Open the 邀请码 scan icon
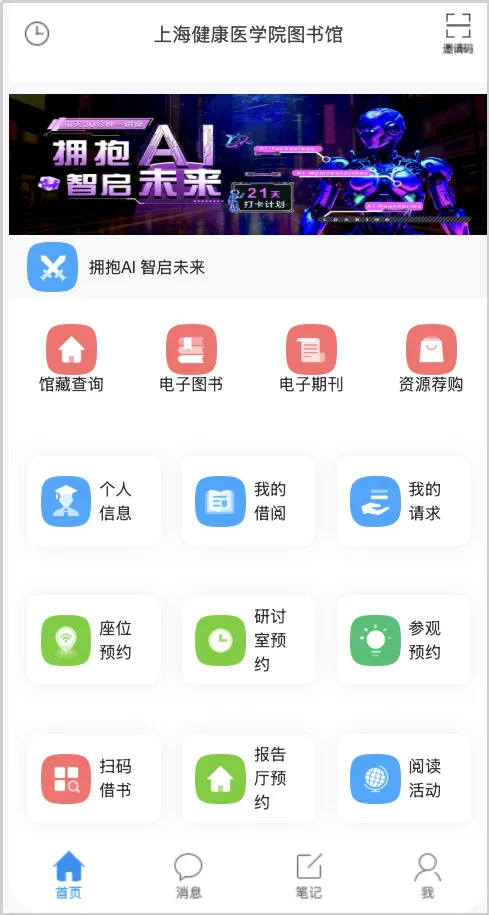The width and height of the screenshot is (489, 915). pos(457,34)
